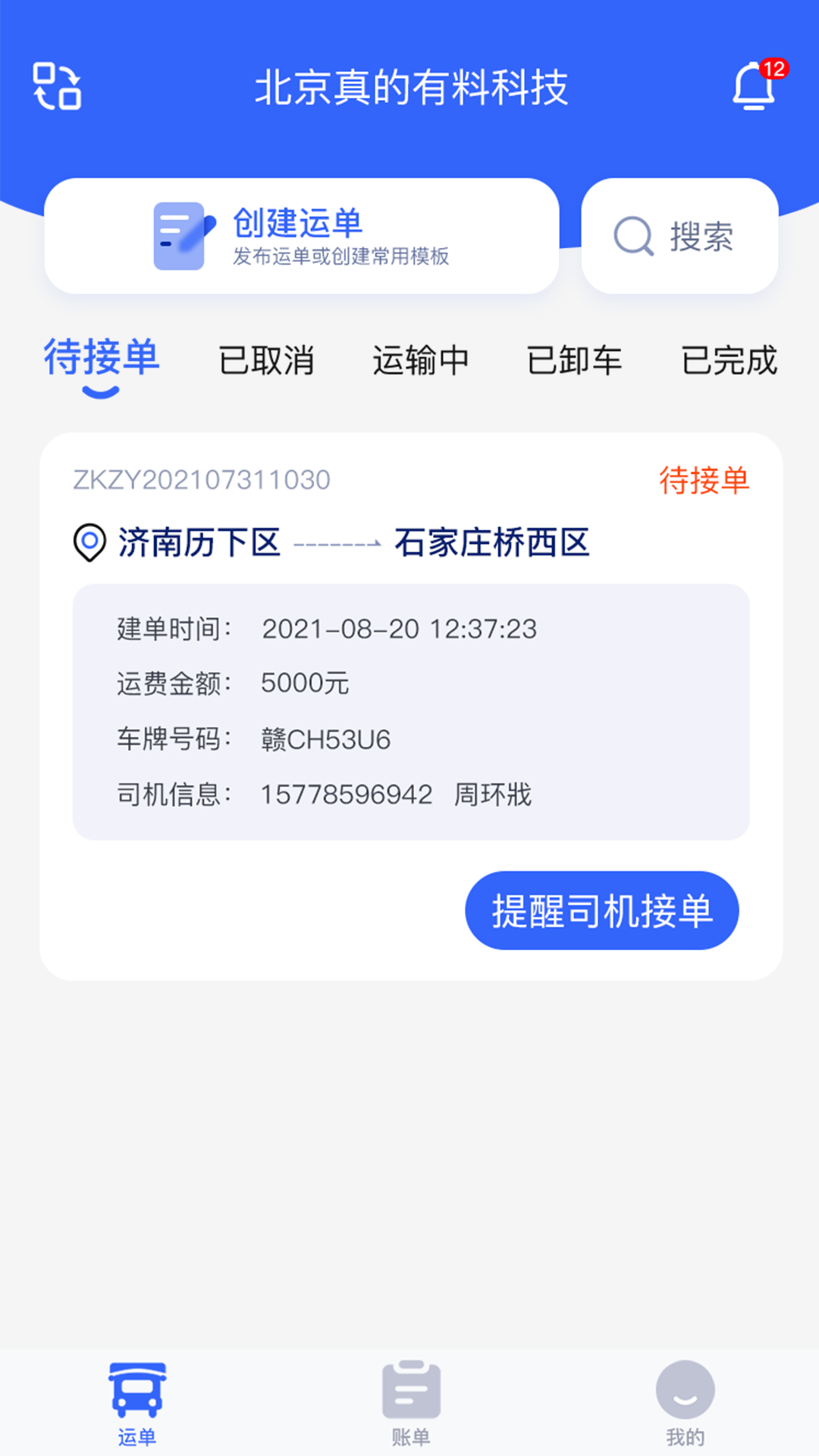
Task: Switch to the 已取消 tab
Action: [267, 361]
